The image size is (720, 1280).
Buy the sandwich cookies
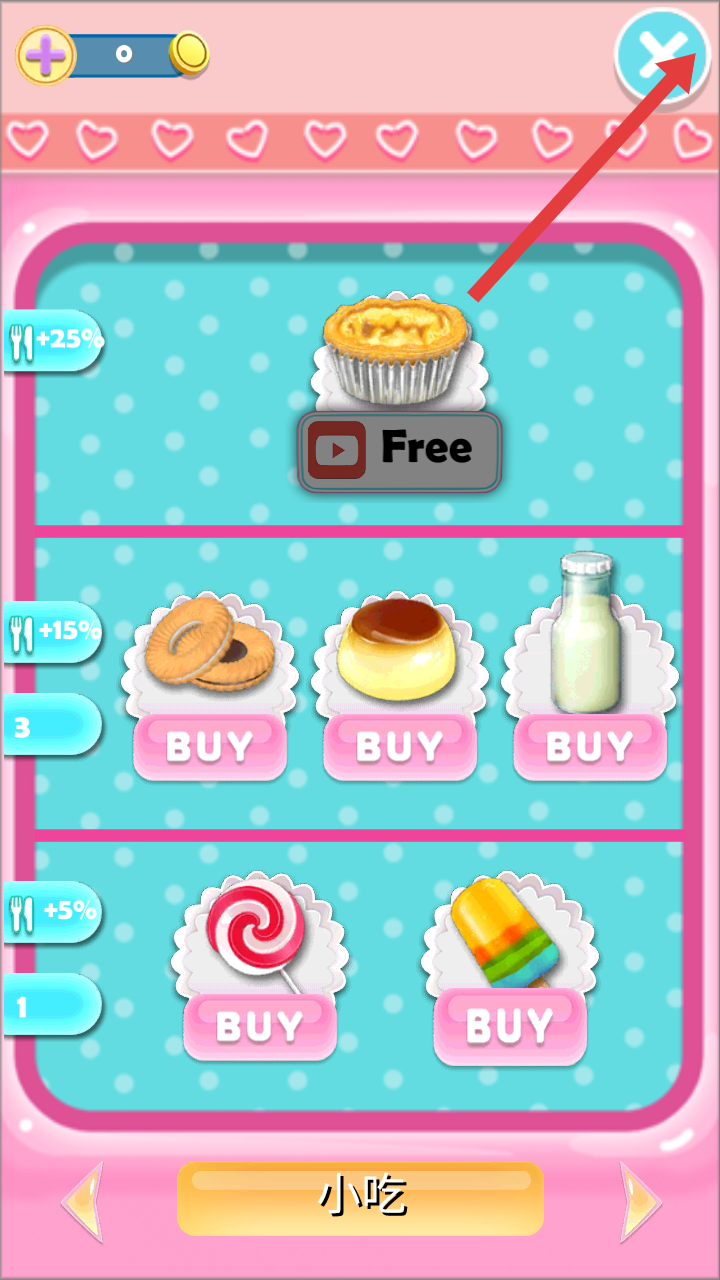click(x=210, y=747)
